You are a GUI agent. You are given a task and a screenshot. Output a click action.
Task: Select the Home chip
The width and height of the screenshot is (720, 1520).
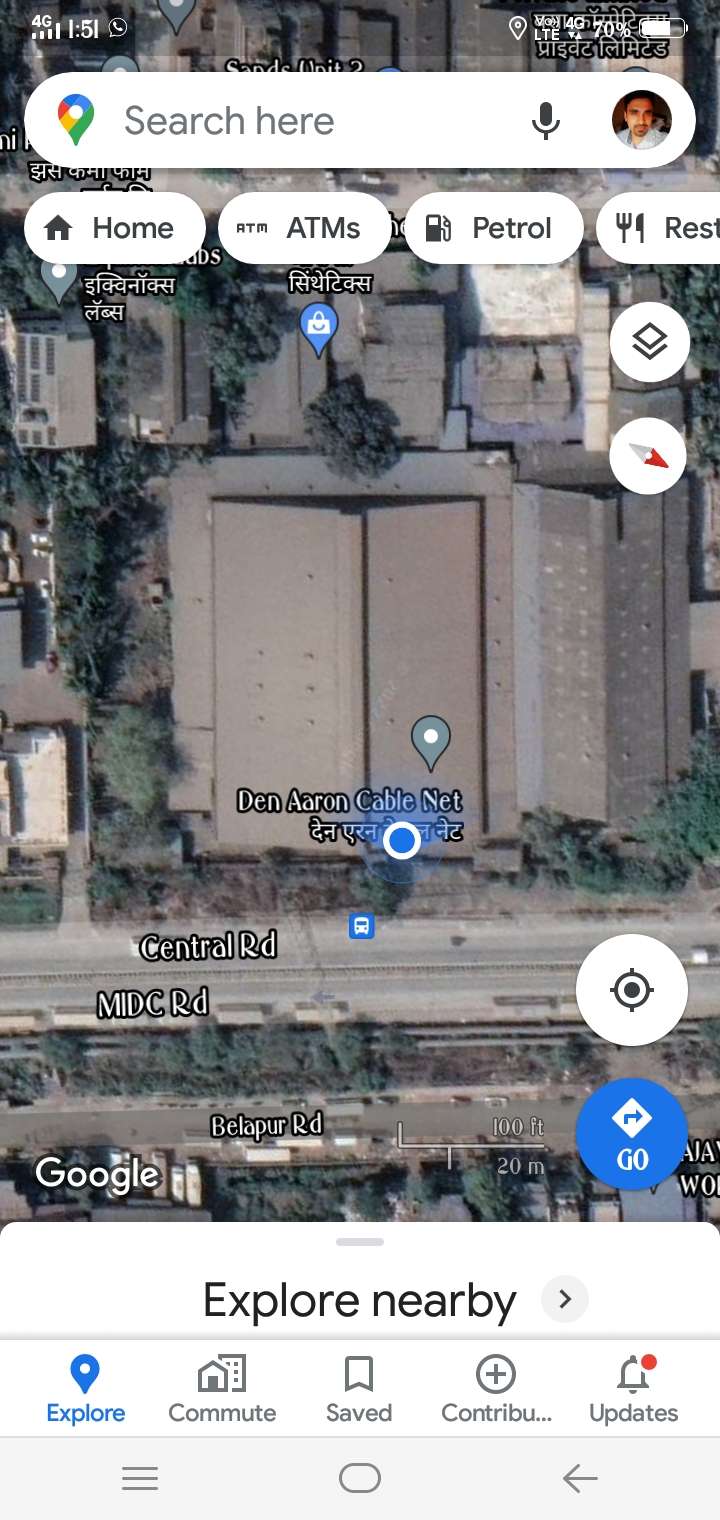(114, 228)
